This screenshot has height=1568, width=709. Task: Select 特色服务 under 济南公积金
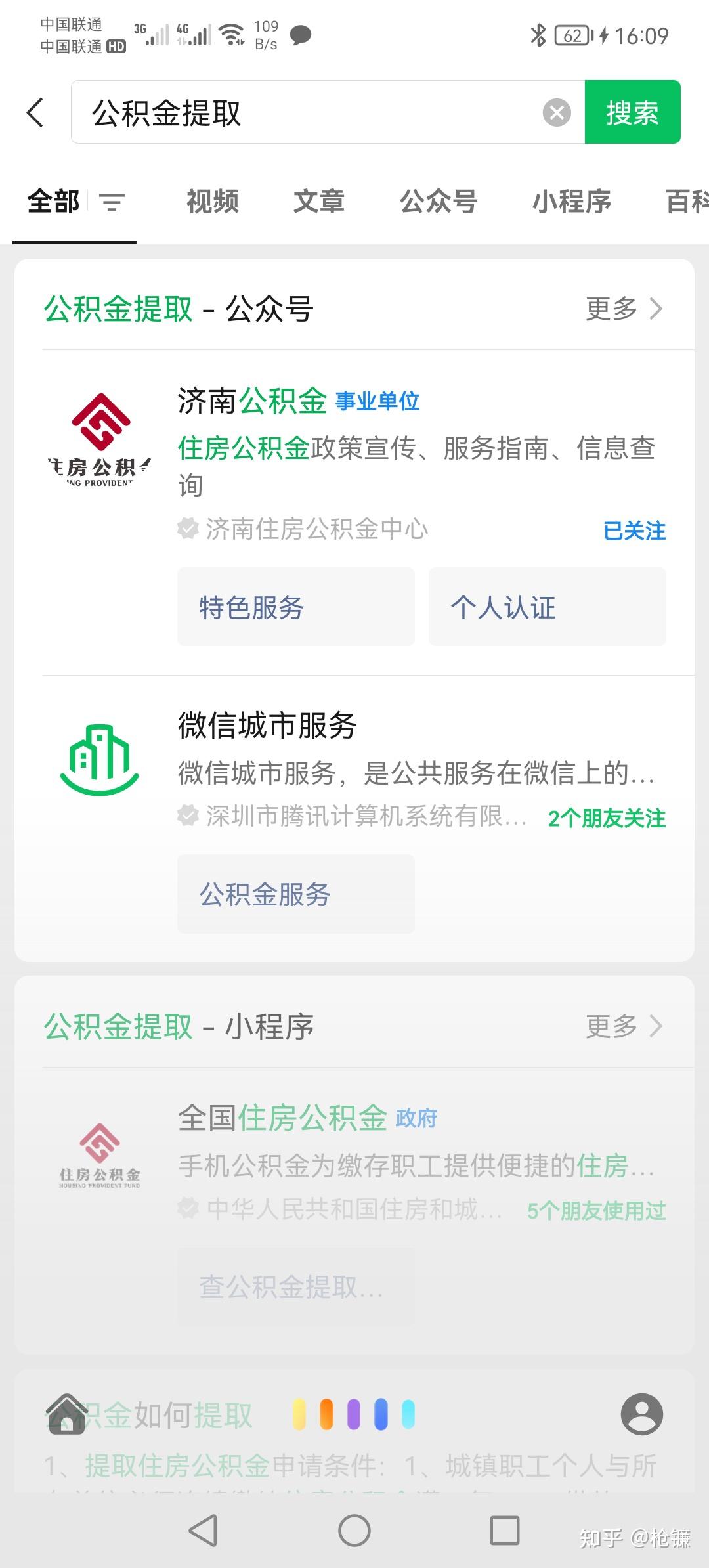click(x=296, y=607)
